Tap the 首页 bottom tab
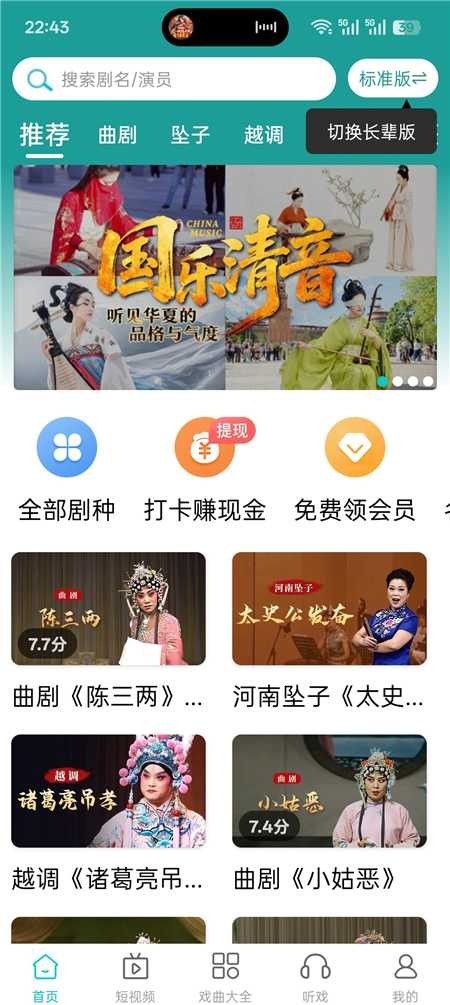Screen dimensions: 450x1005 point(46,977)
